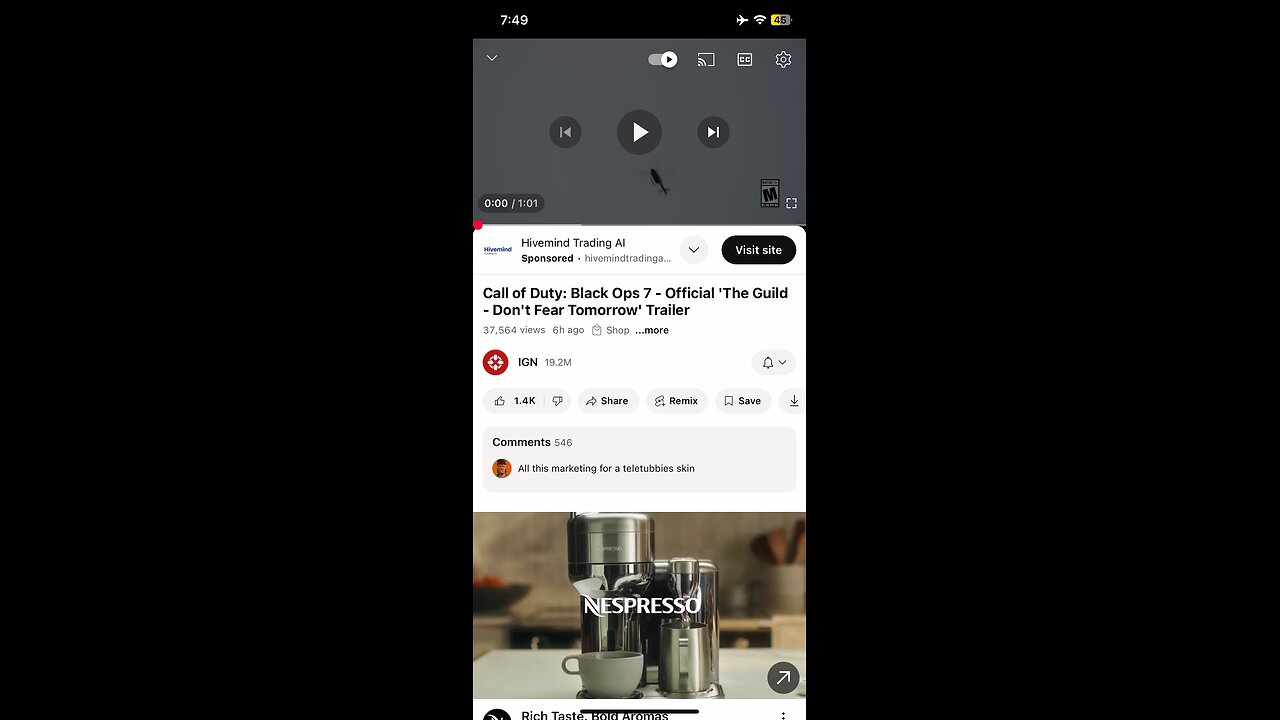Enter fullscreen mode
This screenshot has height=720, width=1280.
pos(791,203)
